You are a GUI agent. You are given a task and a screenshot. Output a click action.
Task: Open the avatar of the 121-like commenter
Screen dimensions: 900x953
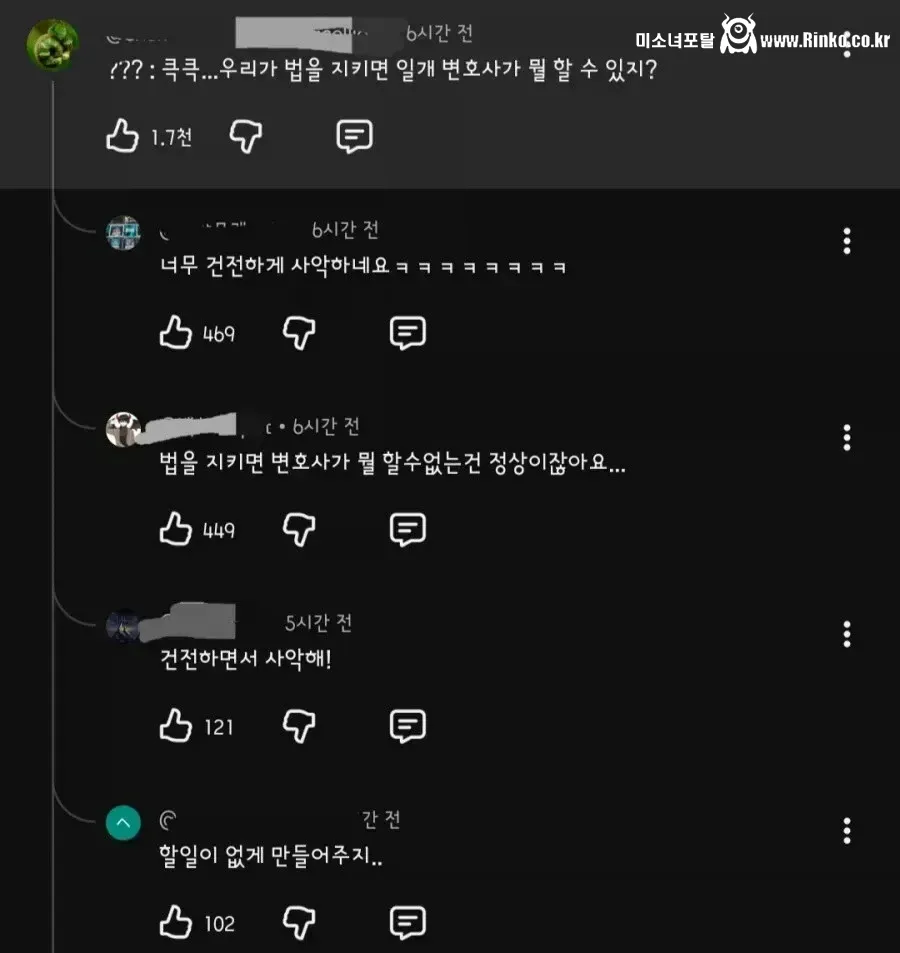point(122,626)
